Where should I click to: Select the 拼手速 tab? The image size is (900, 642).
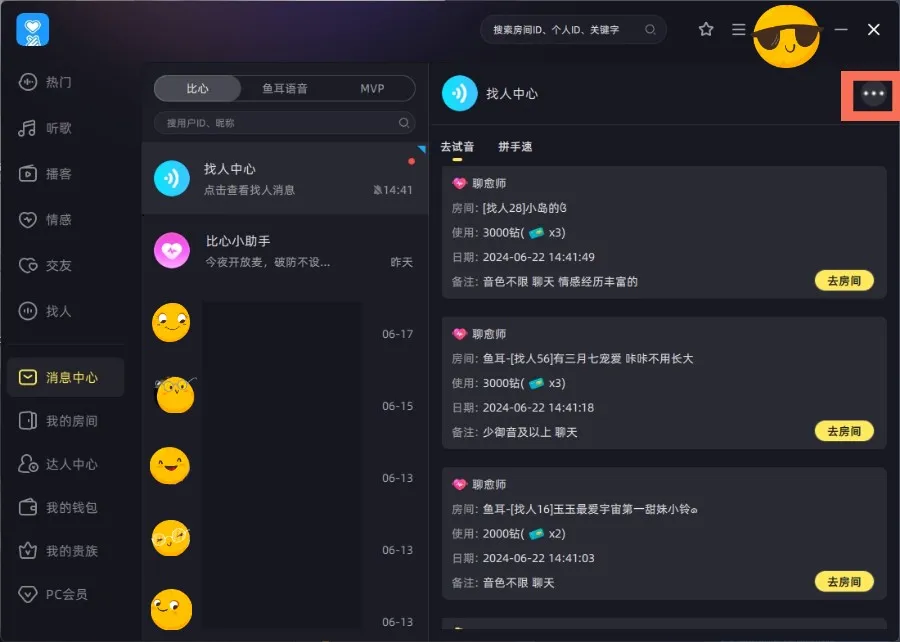(515, 147)
